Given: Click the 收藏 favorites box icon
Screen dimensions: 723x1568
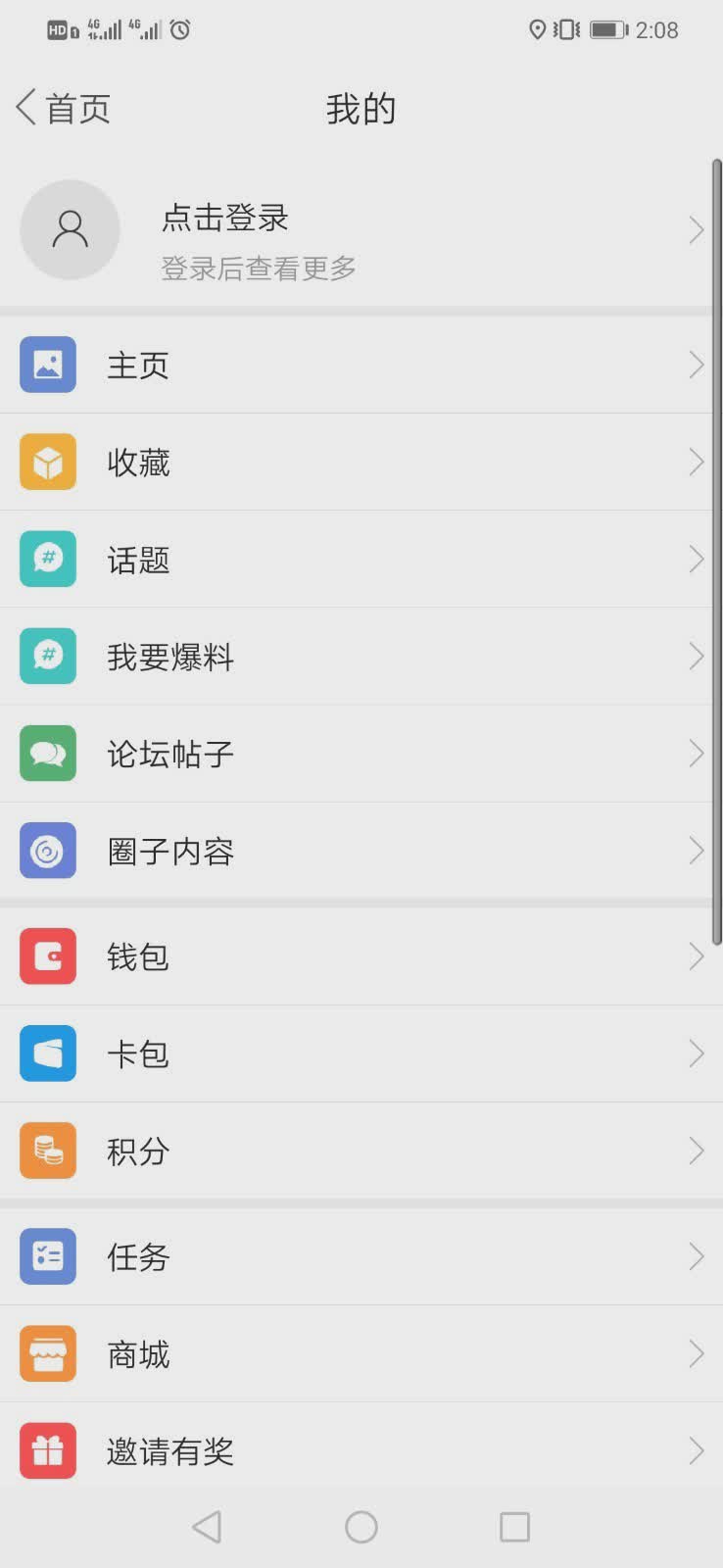Looking at the screenshot, I should pos(47,461).
